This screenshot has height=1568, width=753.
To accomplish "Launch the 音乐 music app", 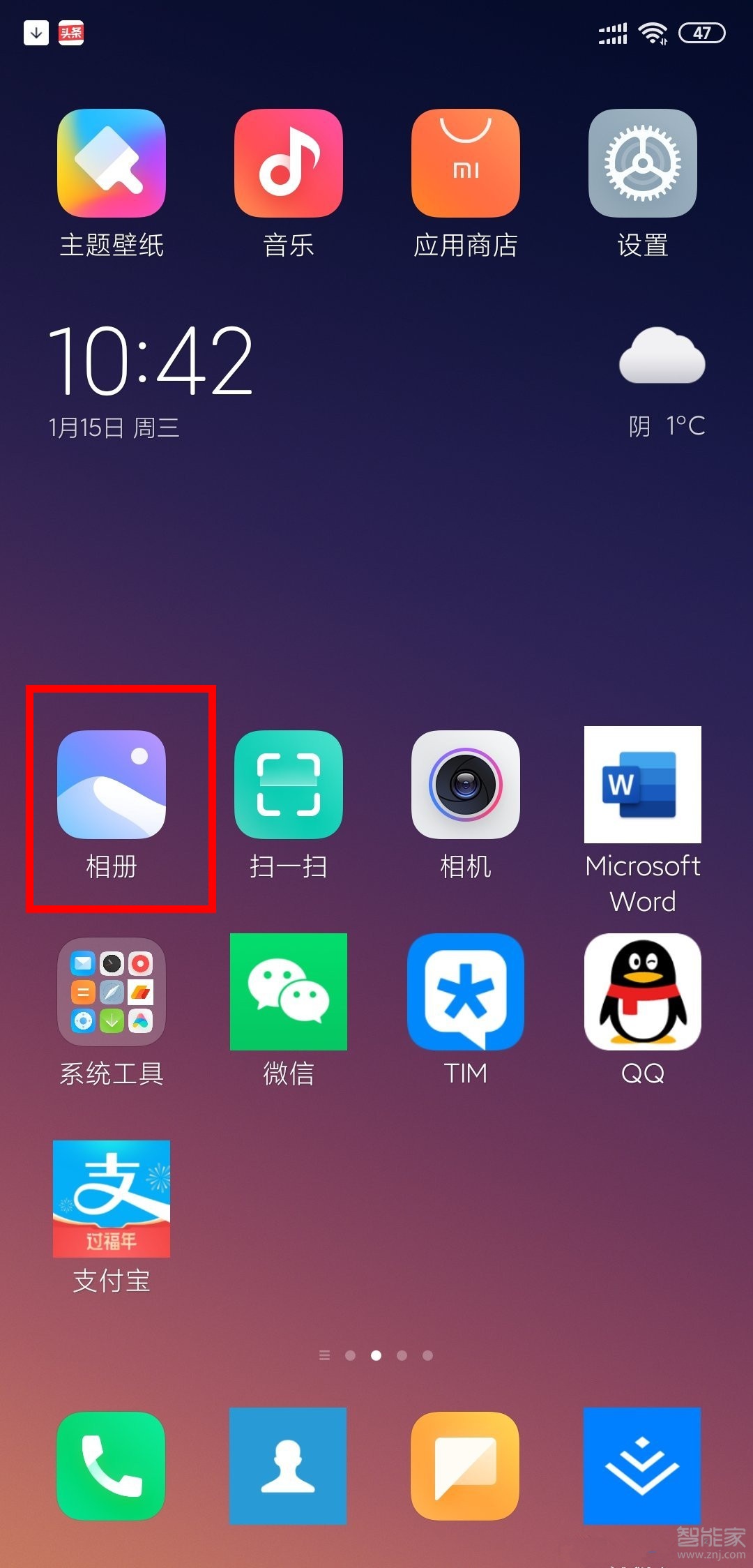I will pos(289,163).
